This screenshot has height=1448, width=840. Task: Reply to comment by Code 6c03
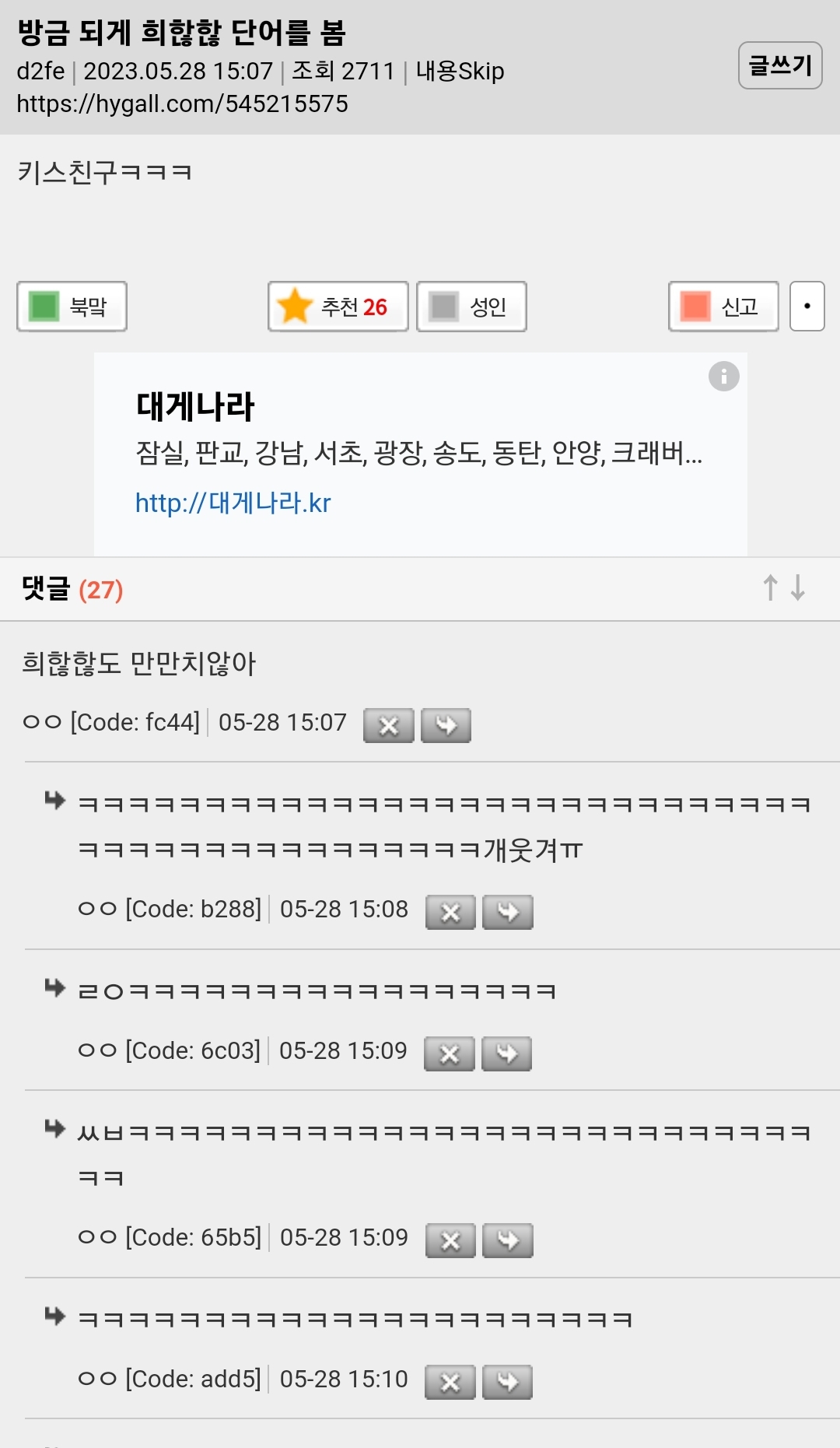click(x=507, y=1054)
